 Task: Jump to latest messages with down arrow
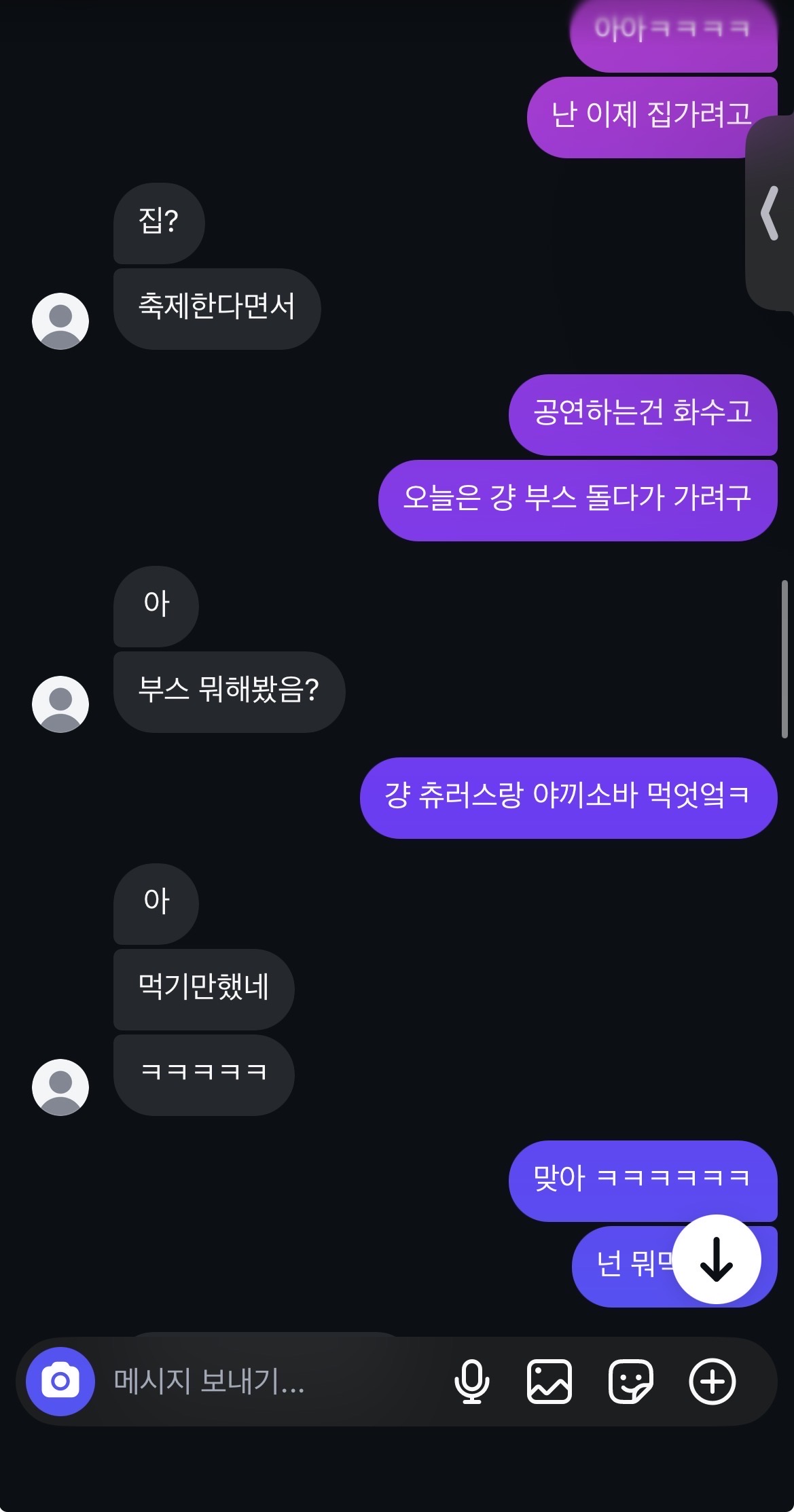(x=717, y=1259)
